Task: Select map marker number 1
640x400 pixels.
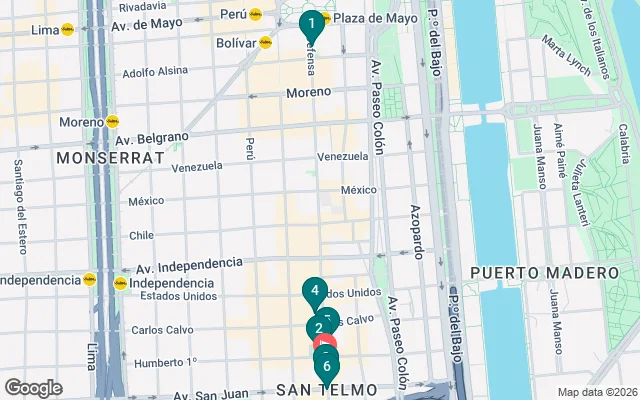Action: (x=311, y=24)
